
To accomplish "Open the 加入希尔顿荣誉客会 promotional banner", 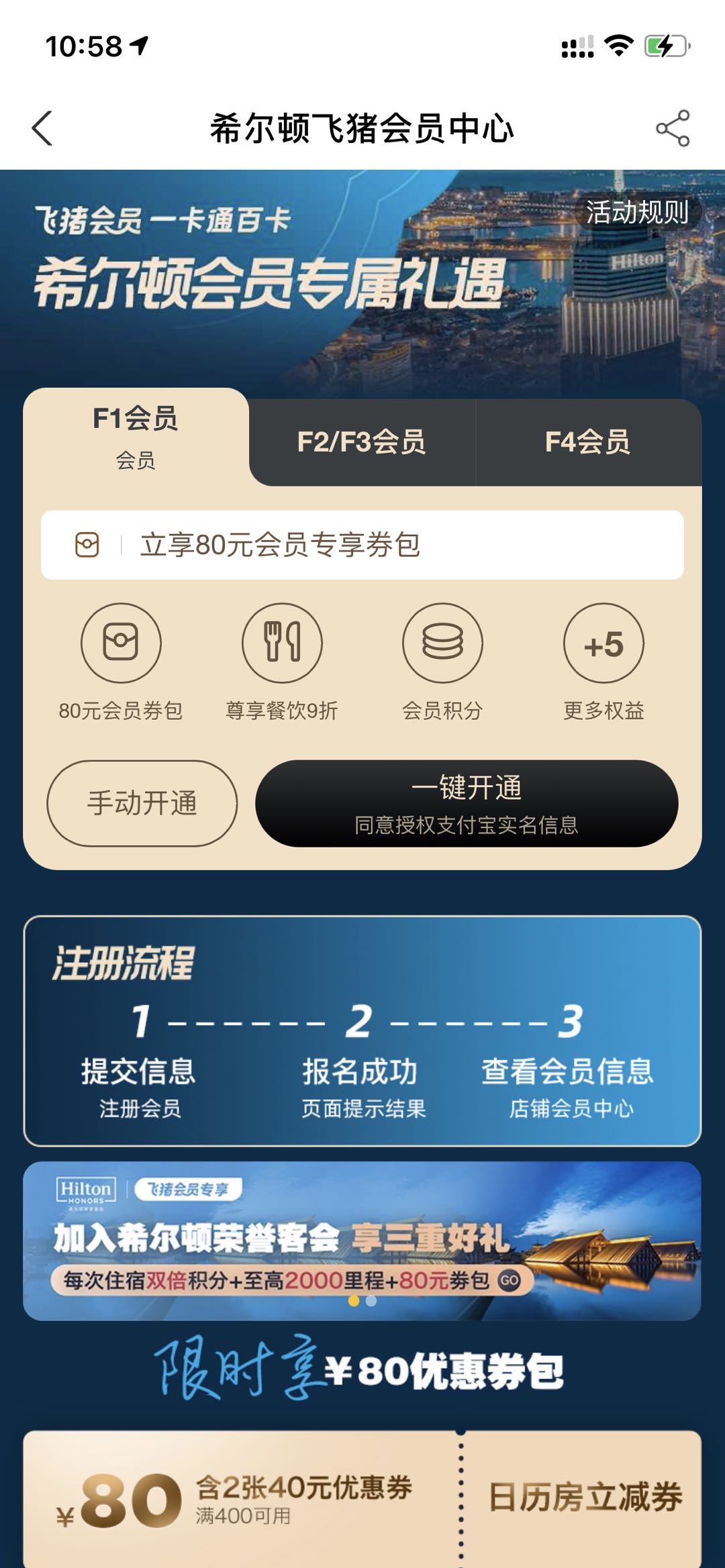I will pos(362,1240).
